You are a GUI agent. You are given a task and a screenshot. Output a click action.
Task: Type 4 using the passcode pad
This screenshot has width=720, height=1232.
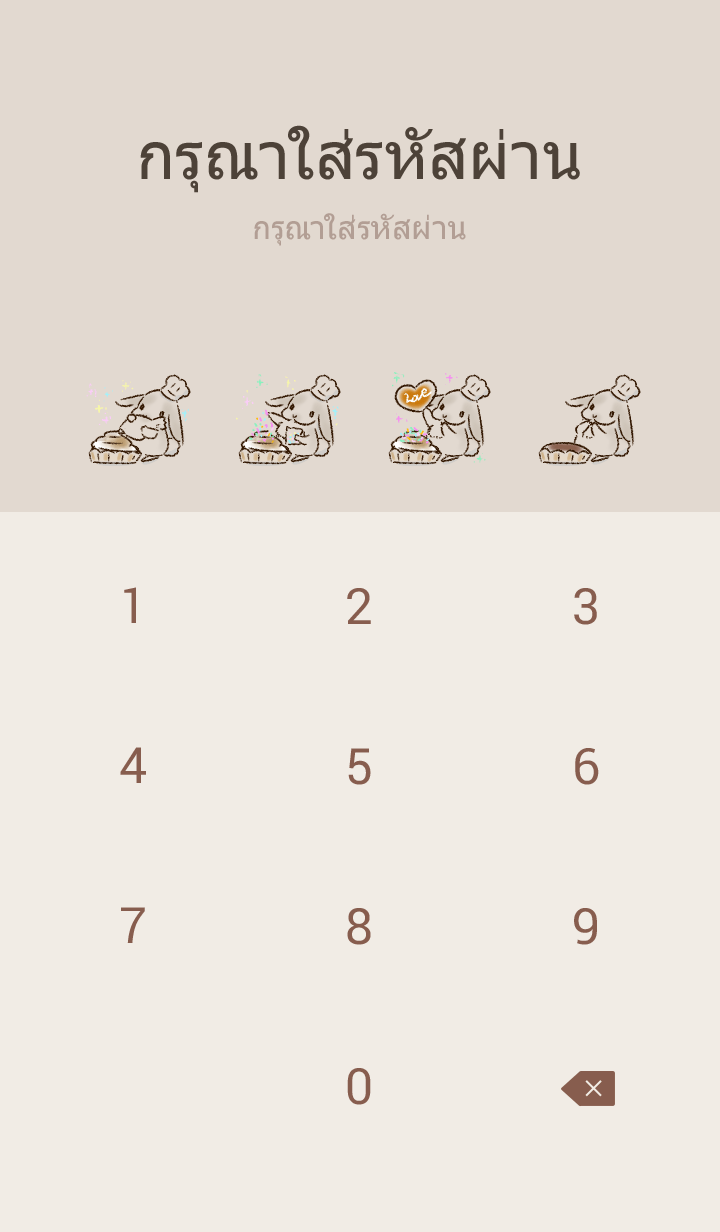tap(132, 767)
